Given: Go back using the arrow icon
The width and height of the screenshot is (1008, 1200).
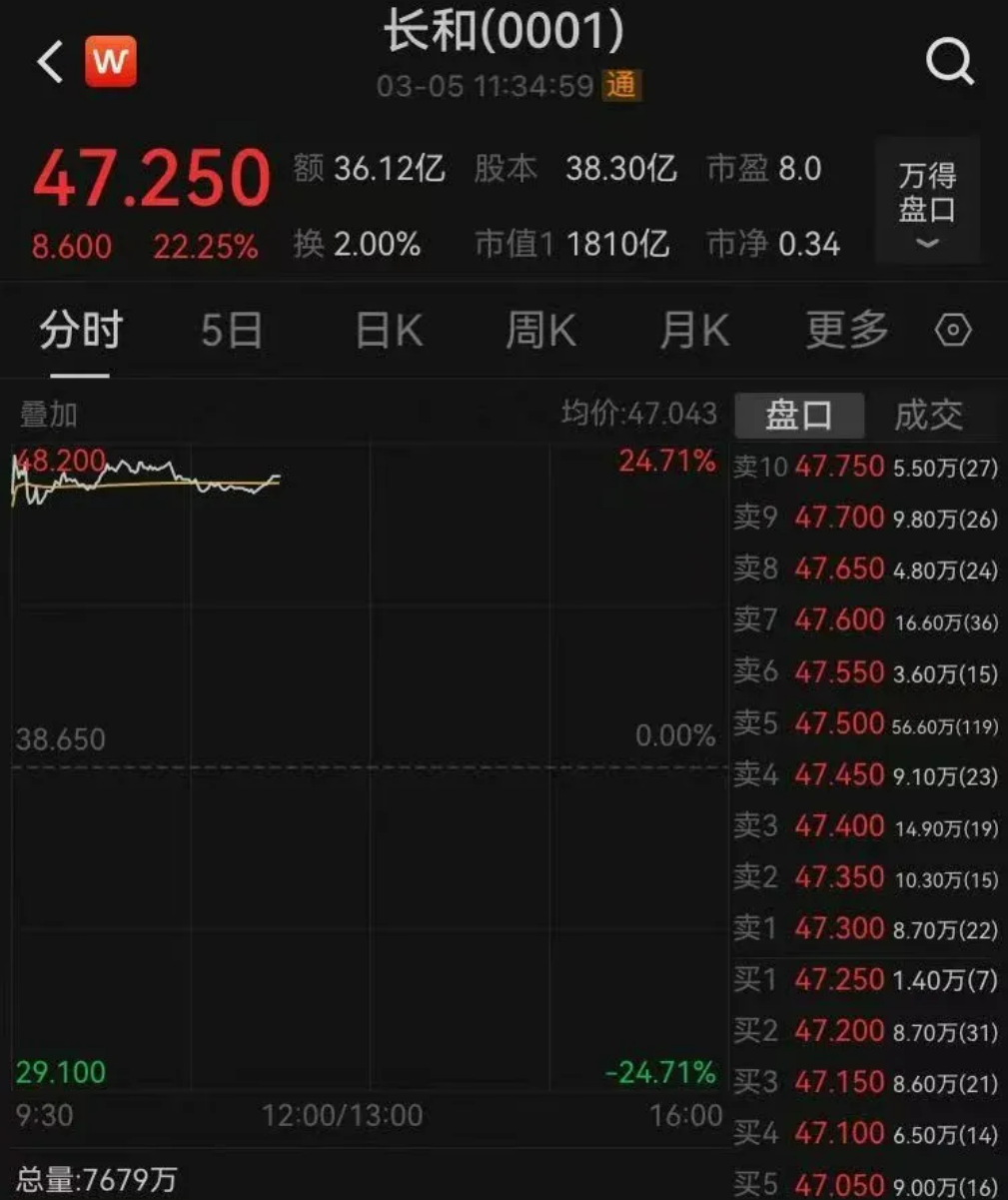Looking at the screenshot, I should pos(50,63).
